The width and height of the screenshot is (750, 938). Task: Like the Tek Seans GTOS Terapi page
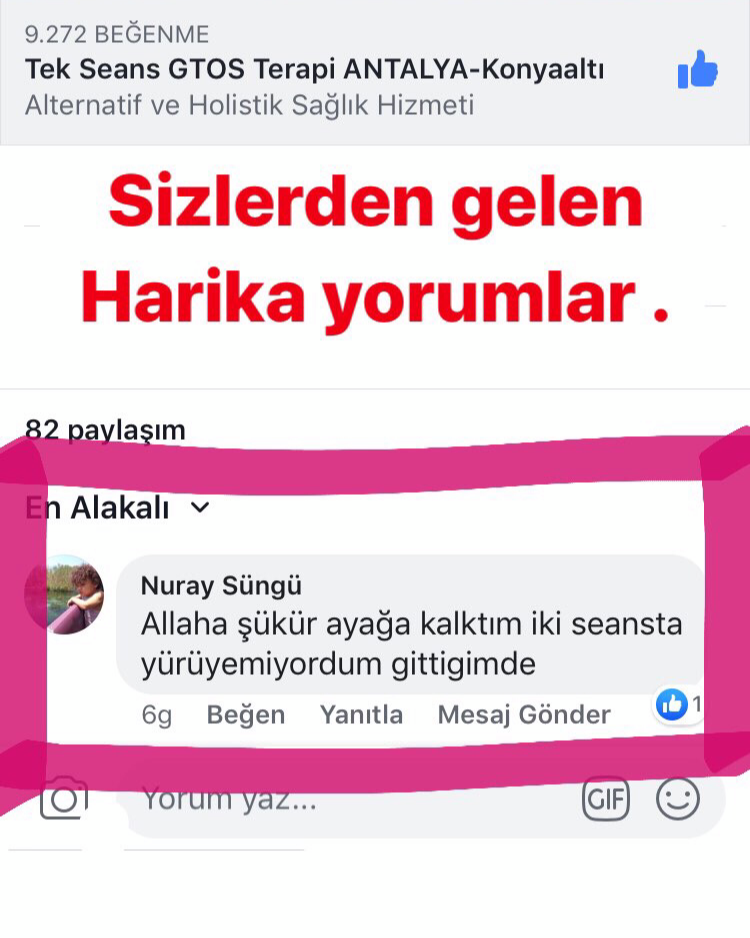(x=697, y=69)
